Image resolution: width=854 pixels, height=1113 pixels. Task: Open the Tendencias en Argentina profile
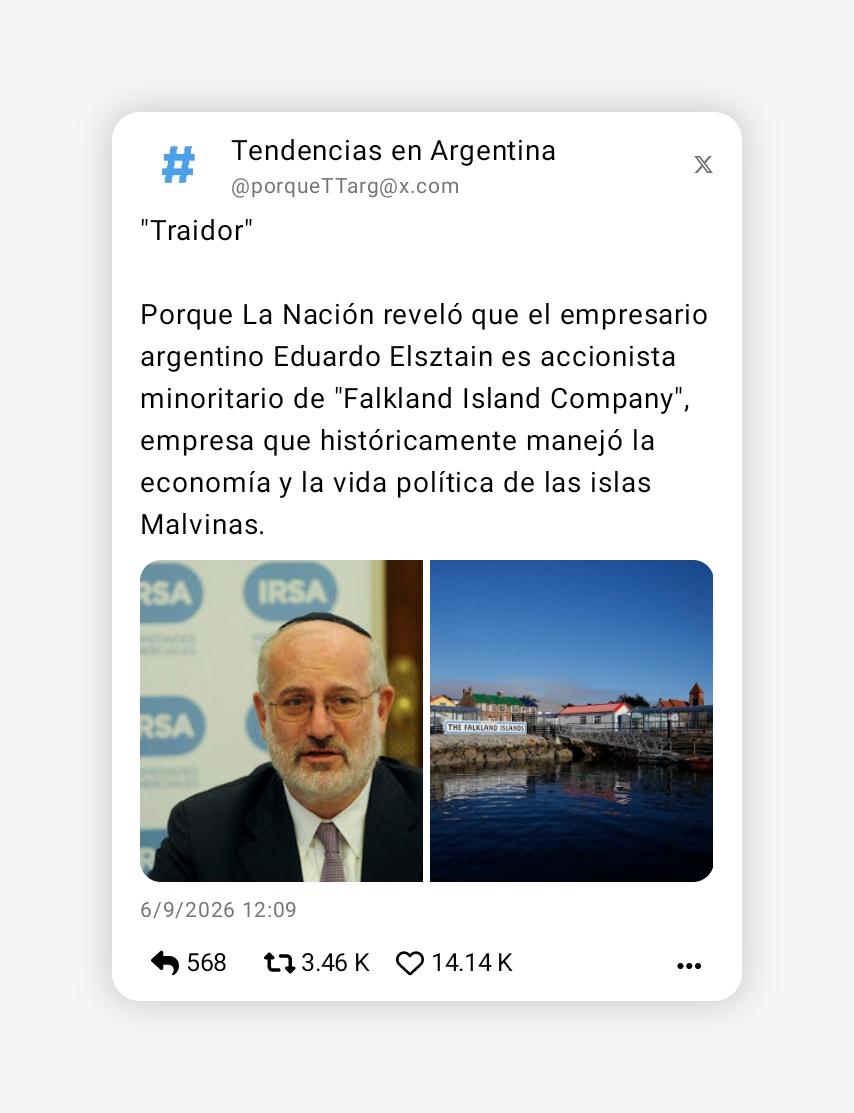393,150
